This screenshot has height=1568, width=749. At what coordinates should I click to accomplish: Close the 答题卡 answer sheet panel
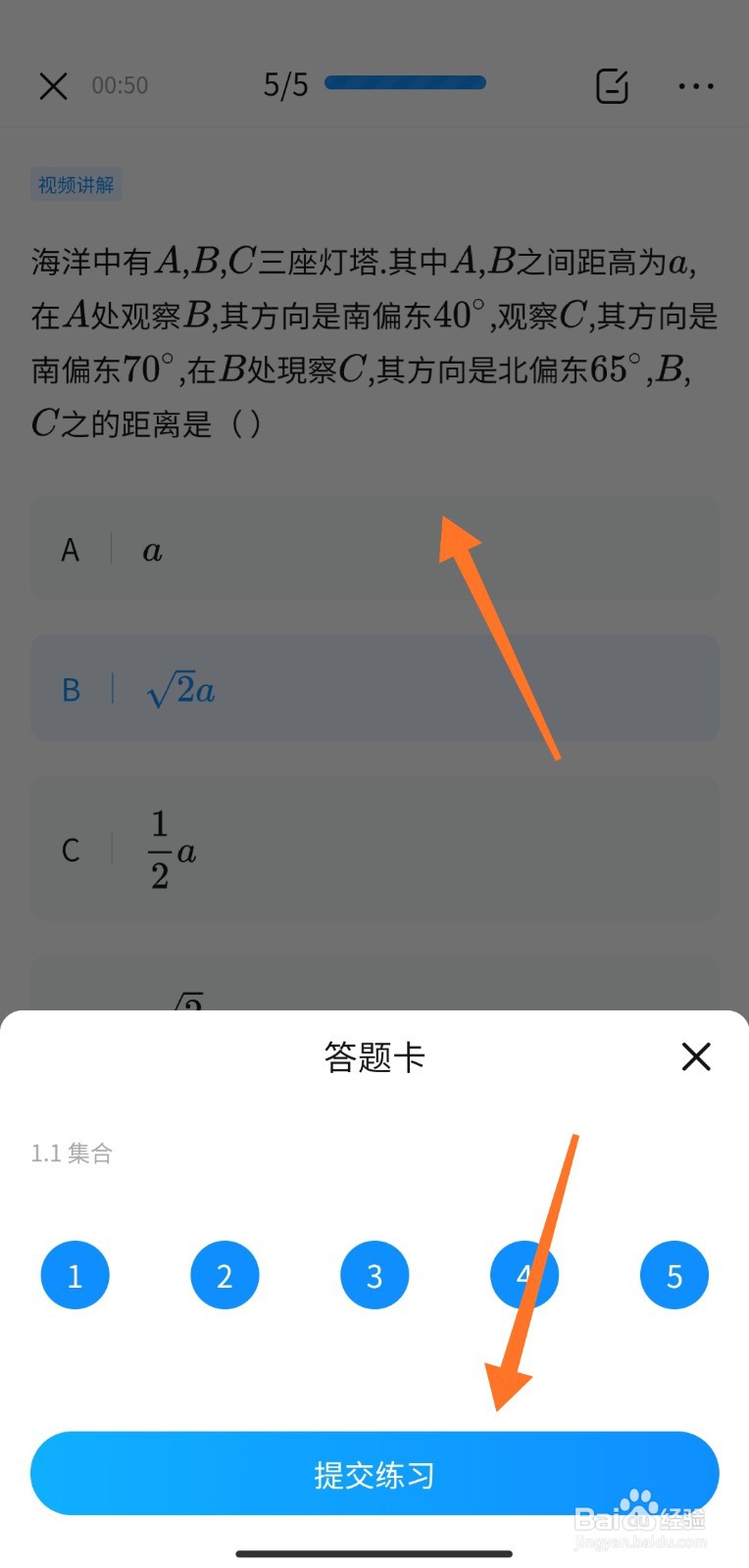(696, 1057)
